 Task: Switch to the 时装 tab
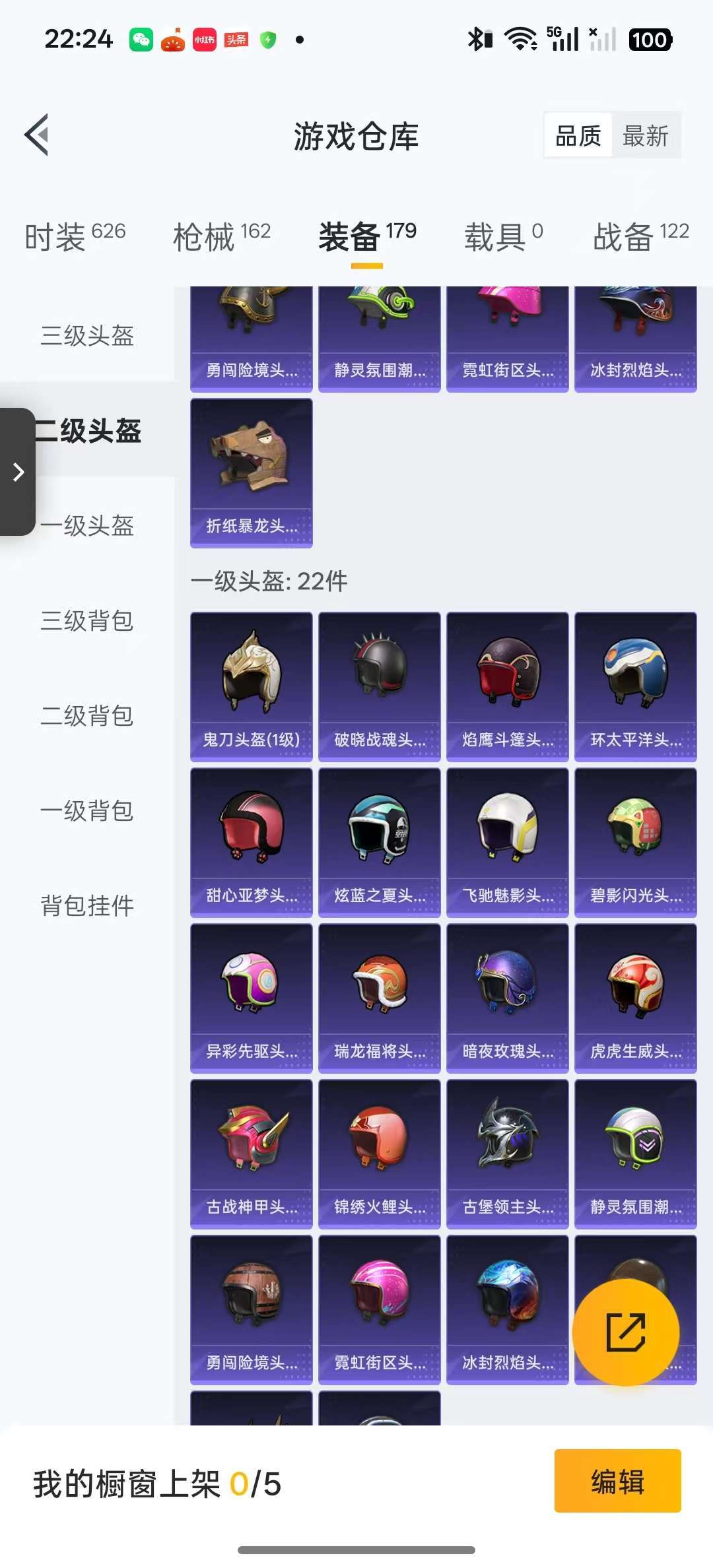tap(75, 236)
